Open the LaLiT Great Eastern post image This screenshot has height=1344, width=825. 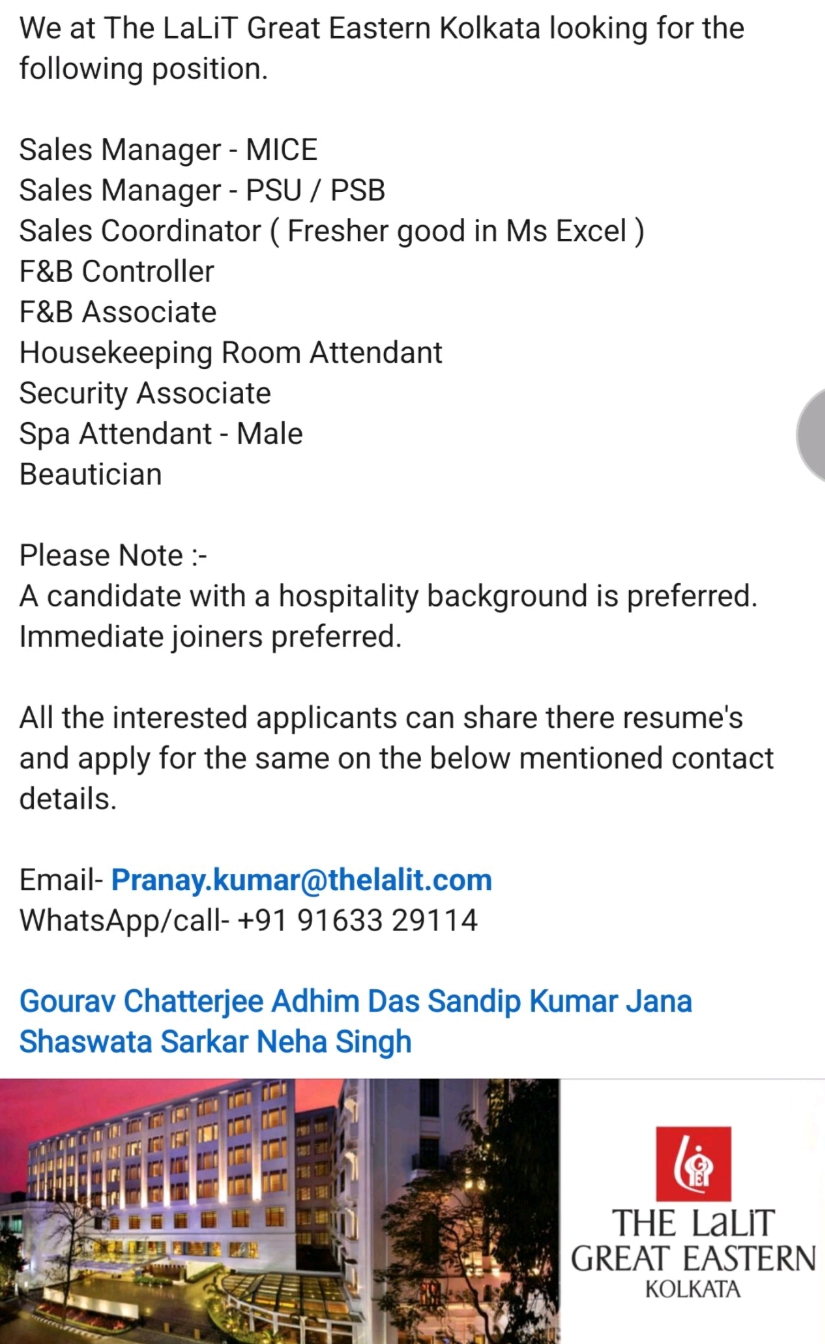pos(412,1211)
